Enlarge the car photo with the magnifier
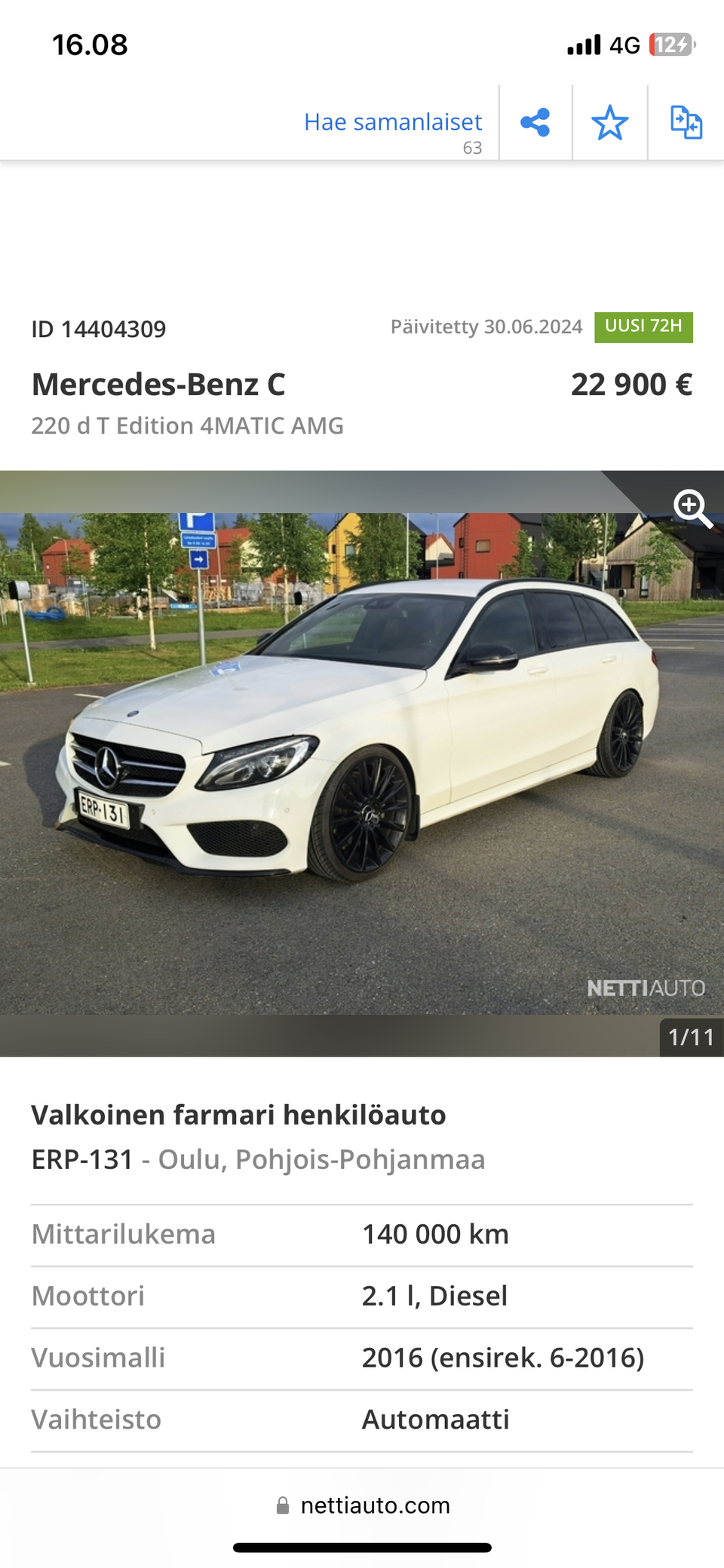This screenshot has width=724, height=1568. (692, 508)
